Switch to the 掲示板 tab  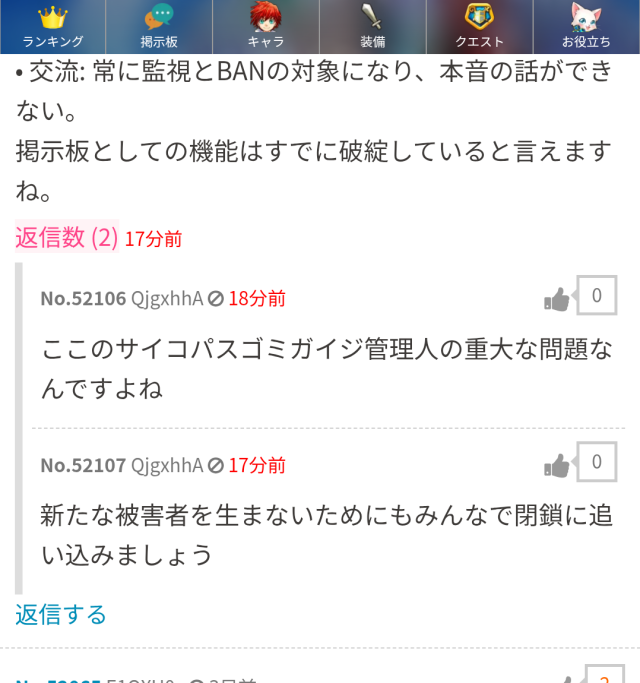[159, 27]
